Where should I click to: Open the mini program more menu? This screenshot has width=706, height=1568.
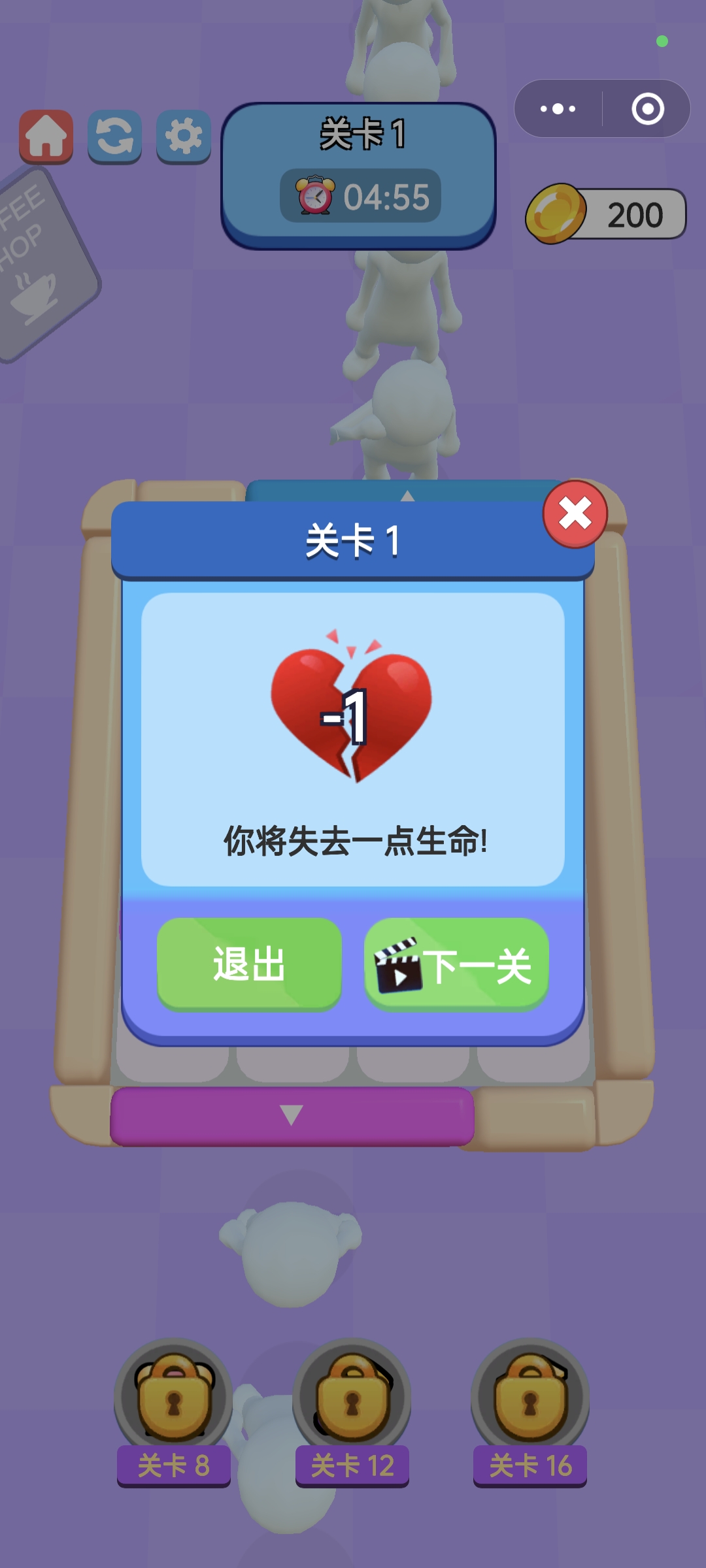pos(558,108)
